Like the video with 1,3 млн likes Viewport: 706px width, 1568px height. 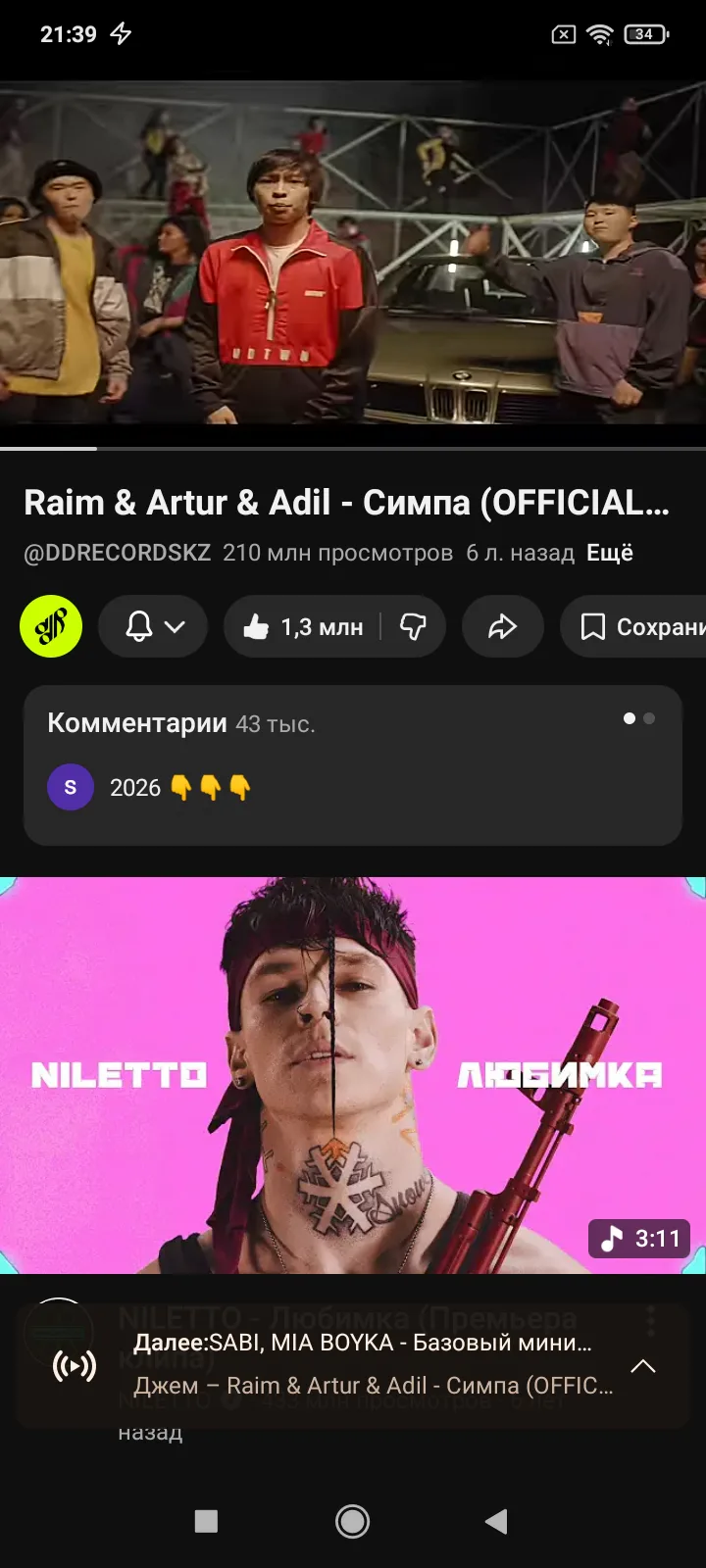[x=302, y=626]
